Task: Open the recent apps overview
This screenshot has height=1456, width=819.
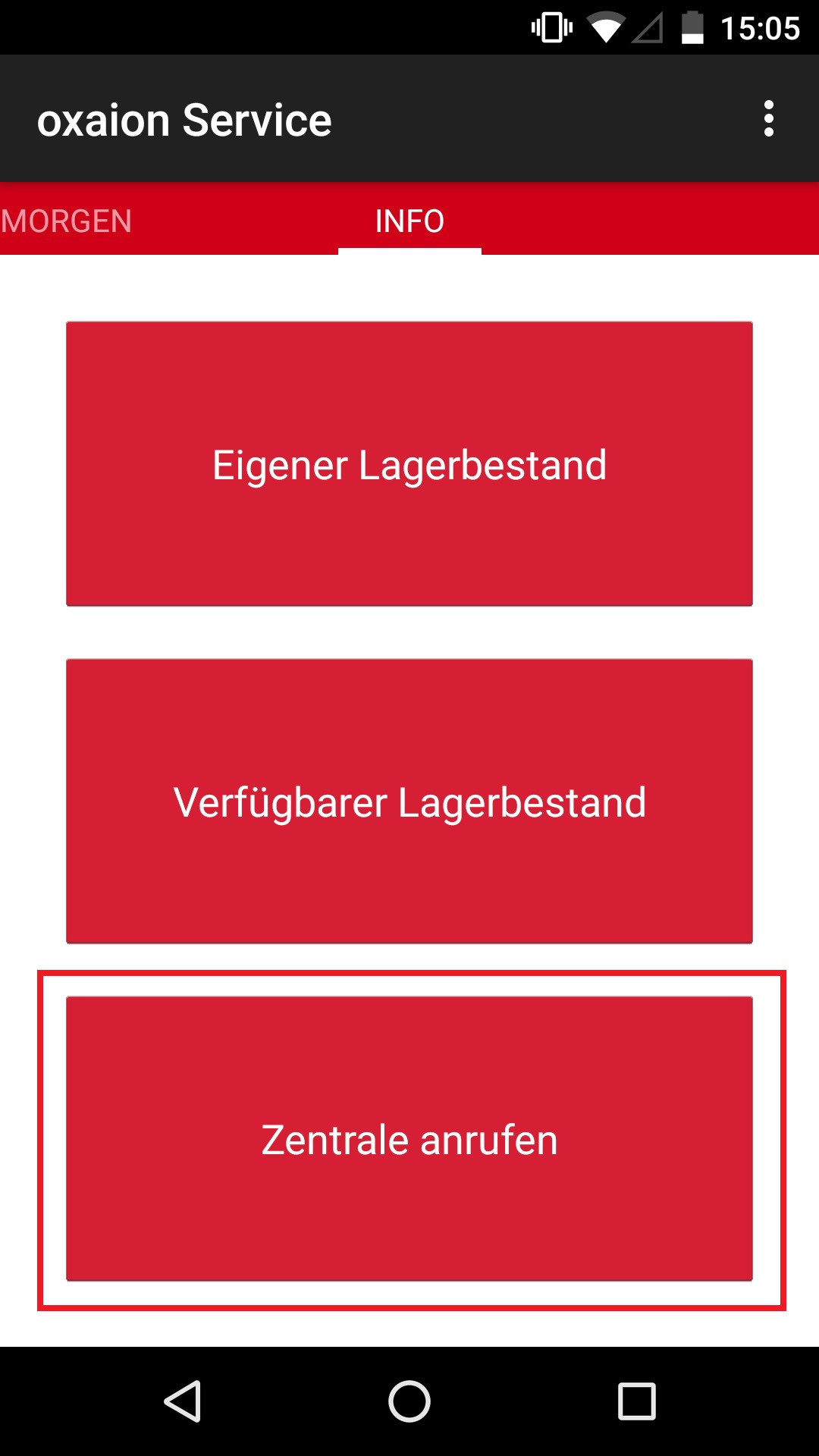Action: tap(637, 1401)
